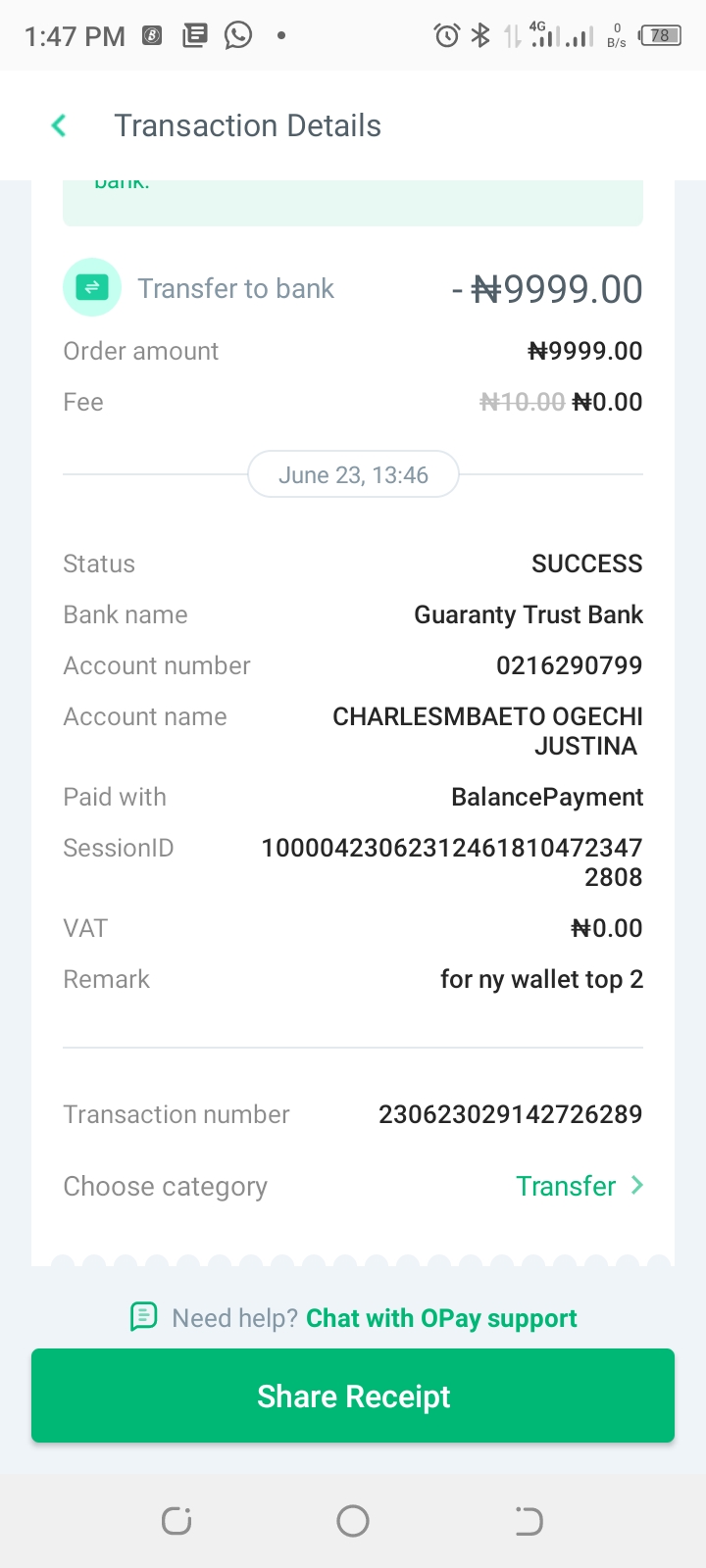The image size is (706, 1568).
Task: Open recent apps from navigation bar
Action: coord(176,1521)
